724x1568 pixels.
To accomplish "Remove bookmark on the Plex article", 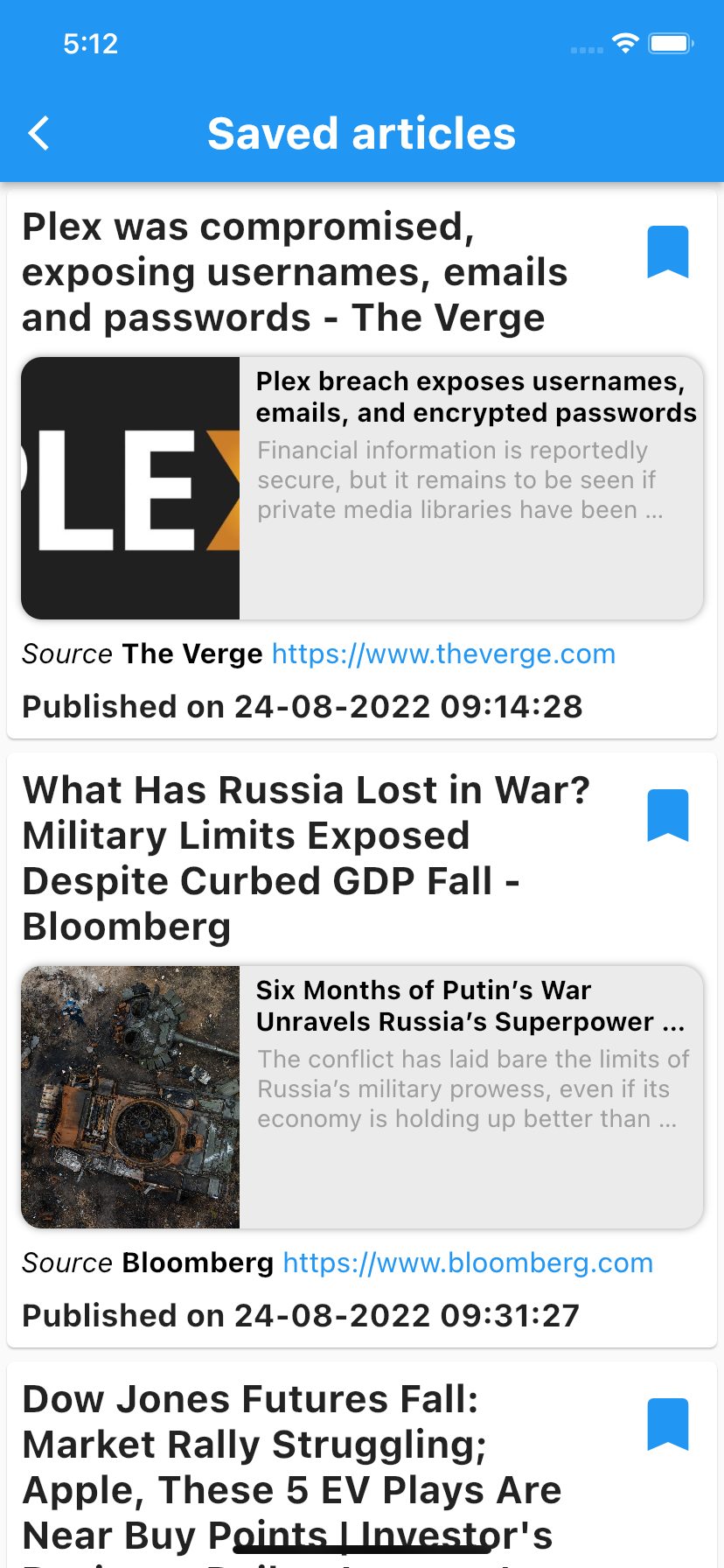I will point(668,252).
